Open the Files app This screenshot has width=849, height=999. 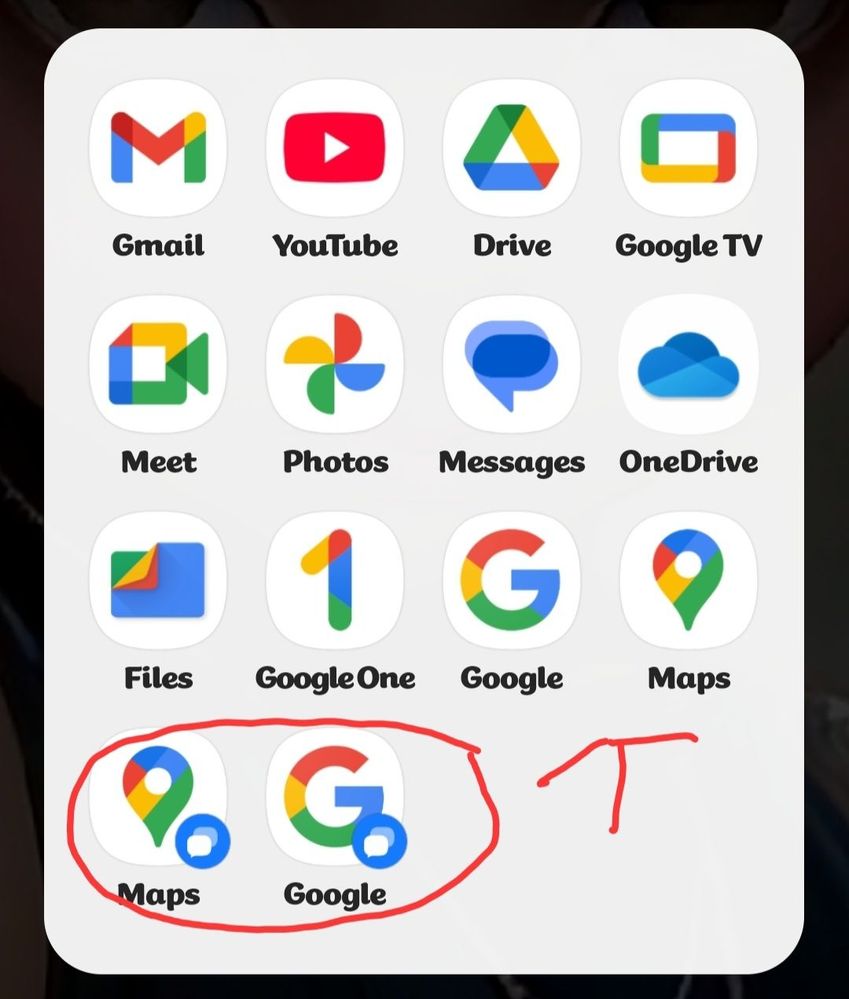pos(158,581)
